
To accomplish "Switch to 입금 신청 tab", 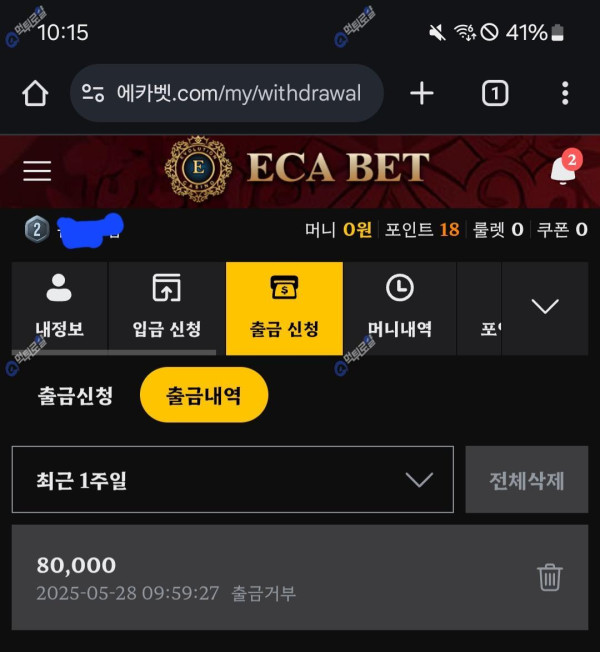I will (167, 308).
